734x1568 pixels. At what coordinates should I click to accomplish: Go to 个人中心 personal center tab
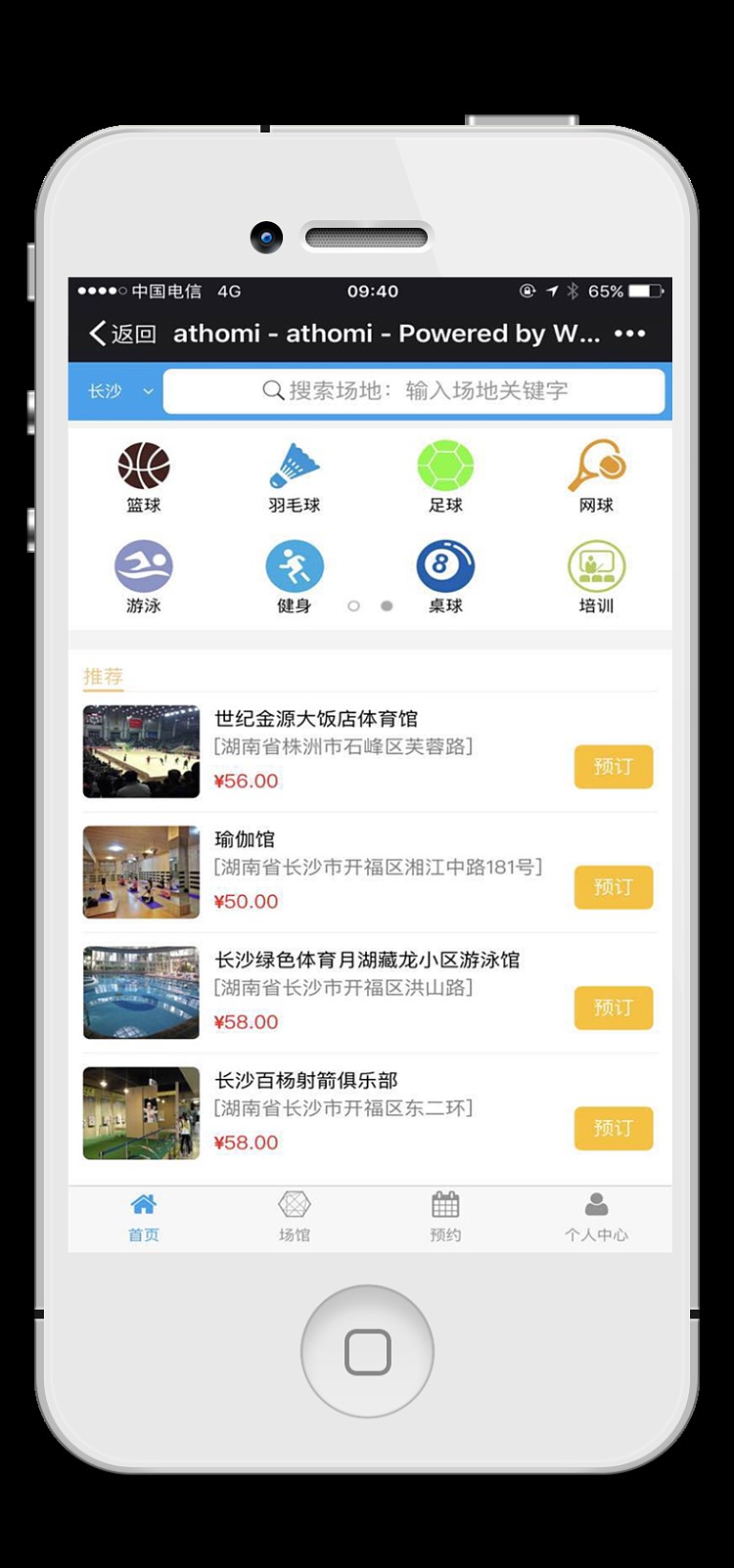(x=597, y=1216)
